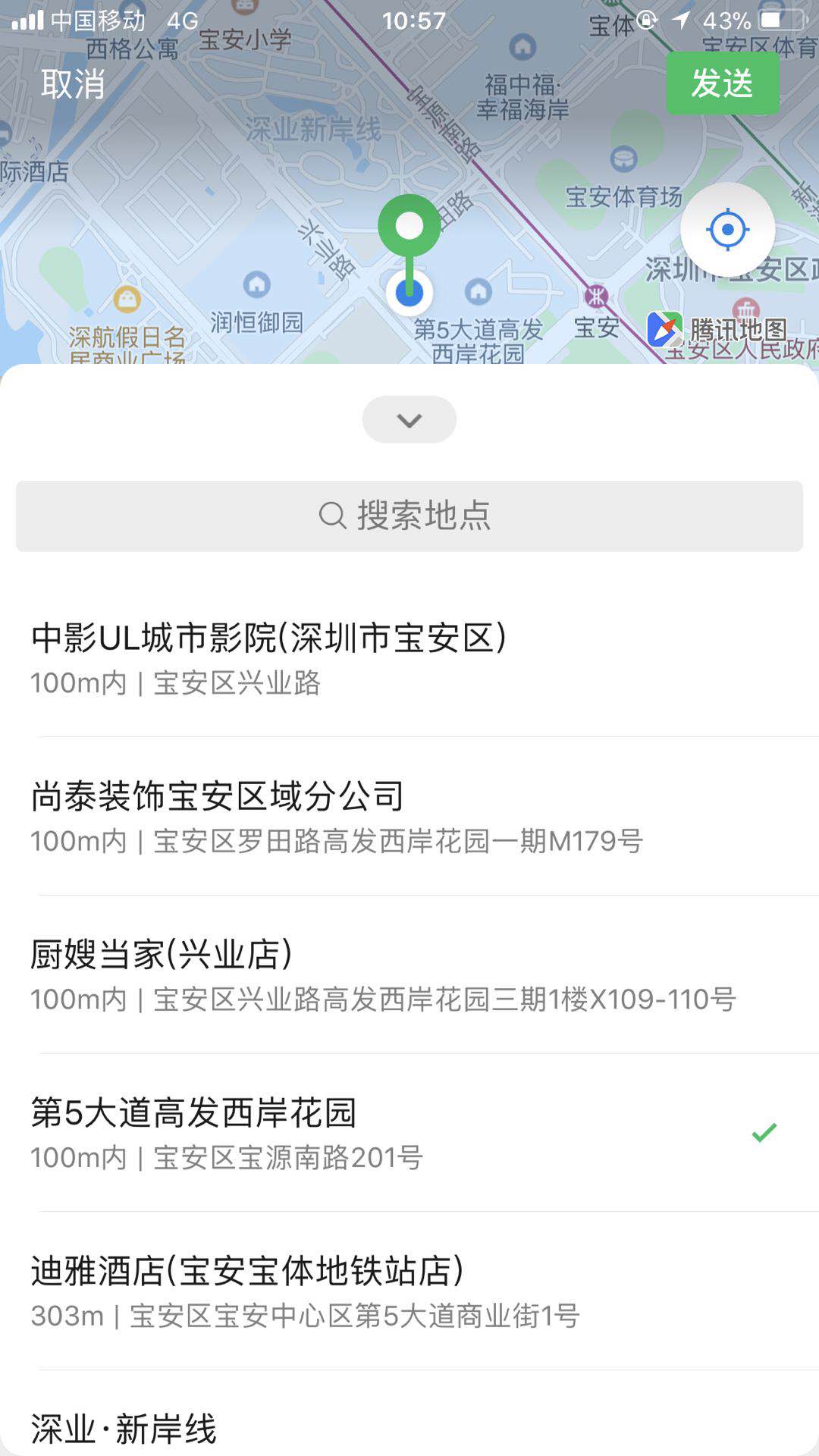Tap 取消 to cancel location sharing
This screenshot has width=819, height=1456.
pos(73,83)
